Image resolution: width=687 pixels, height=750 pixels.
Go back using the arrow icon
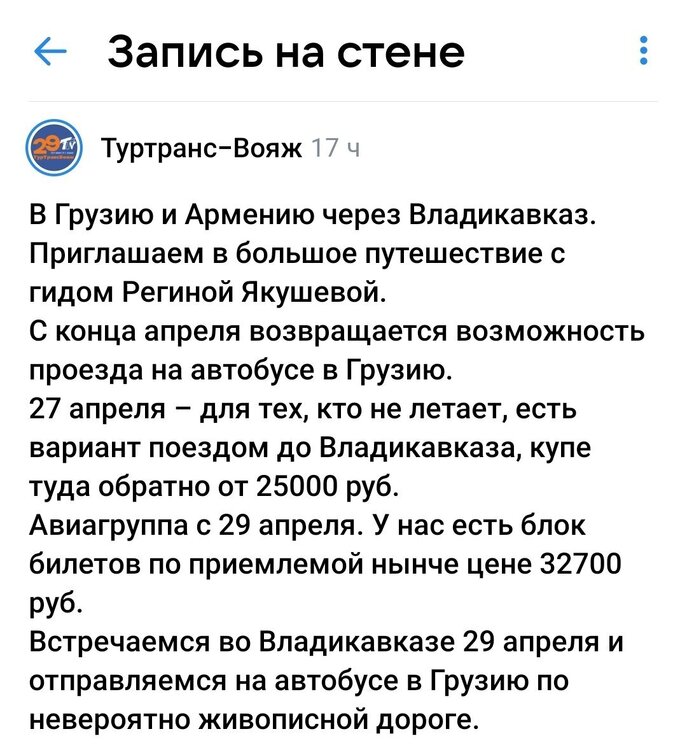(x=50, y=51)
